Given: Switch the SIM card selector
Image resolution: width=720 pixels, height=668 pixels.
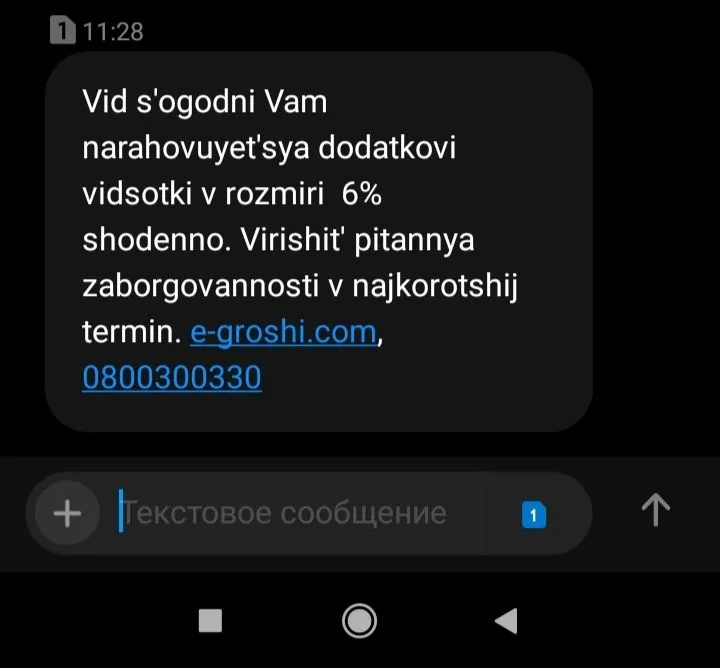Looking at the screenshot, I should pyautogui.click(x=534, y=515).
